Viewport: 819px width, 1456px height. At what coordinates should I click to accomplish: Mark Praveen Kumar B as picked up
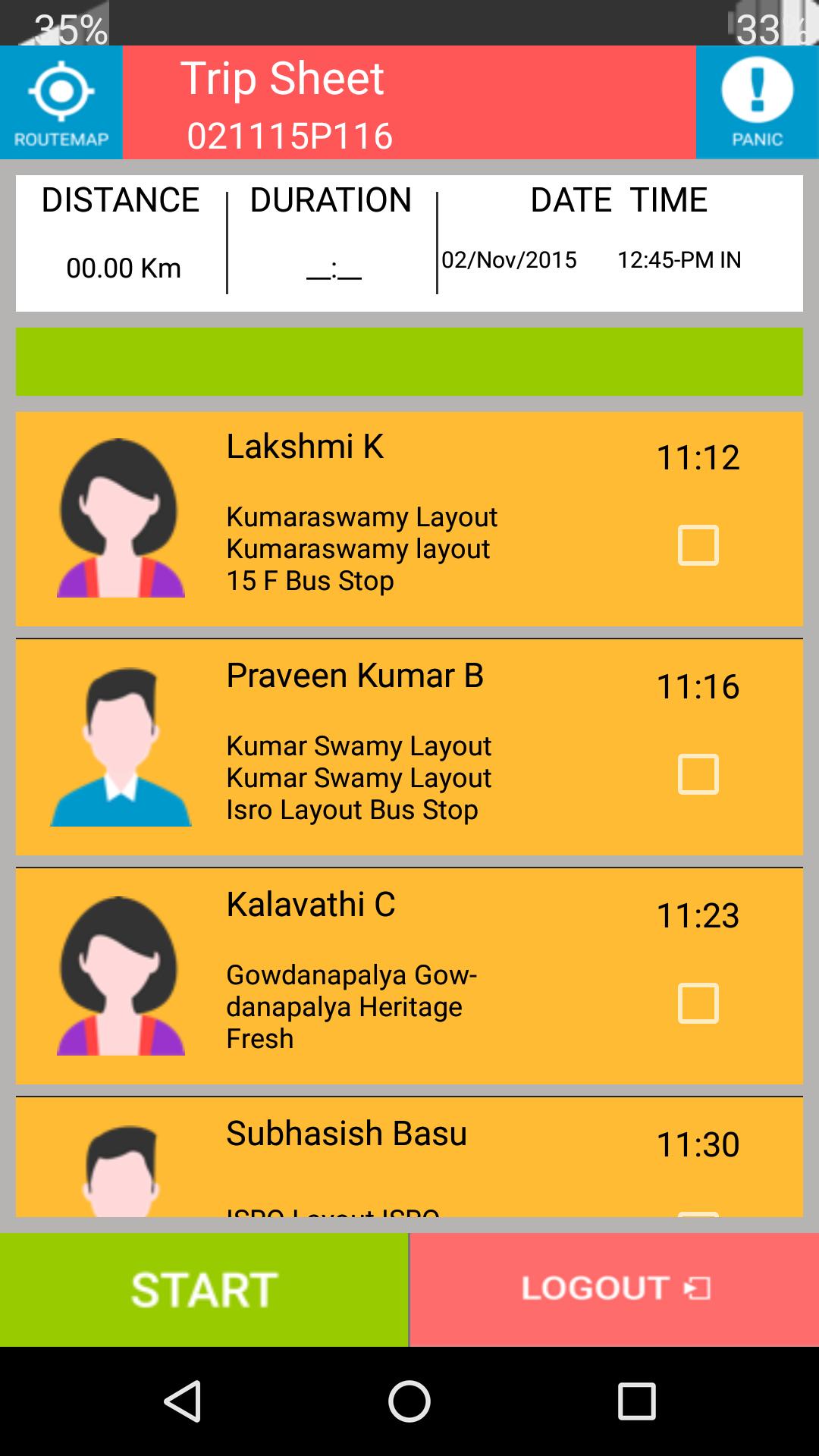click(698, 773)
